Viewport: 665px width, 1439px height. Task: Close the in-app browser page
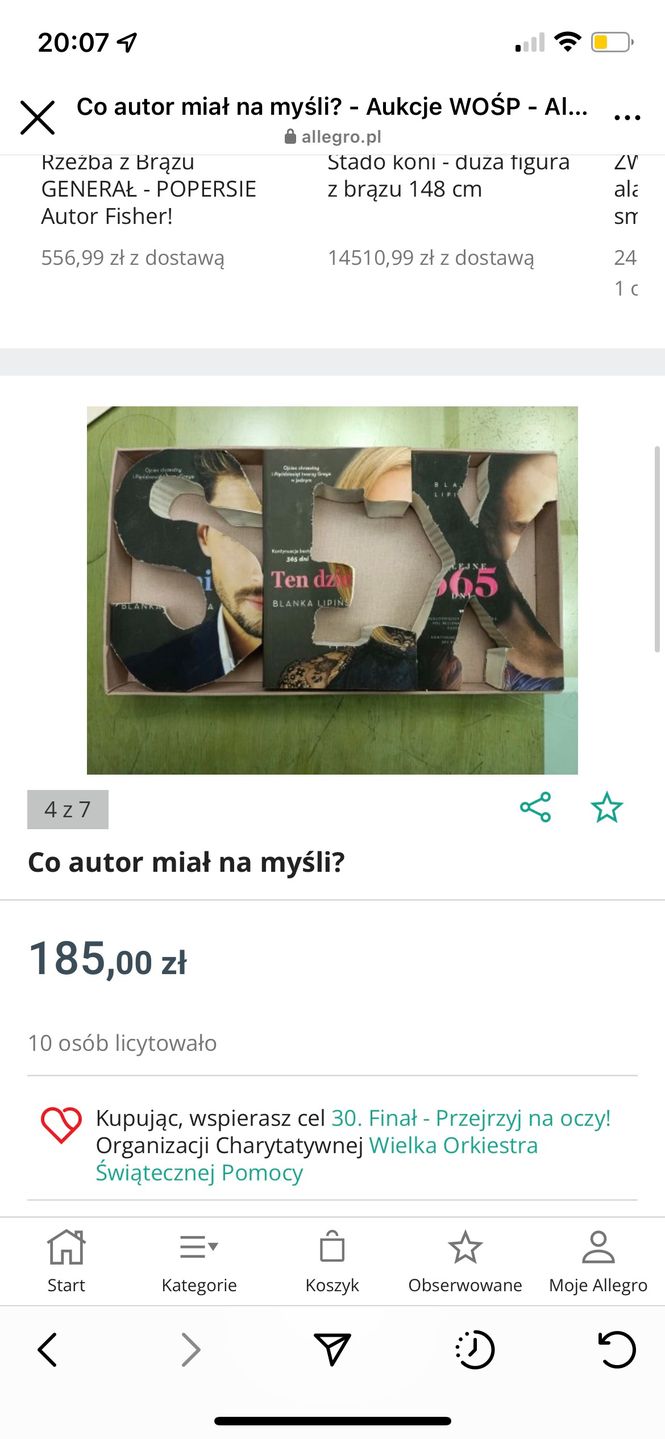[x=38, y=118]
